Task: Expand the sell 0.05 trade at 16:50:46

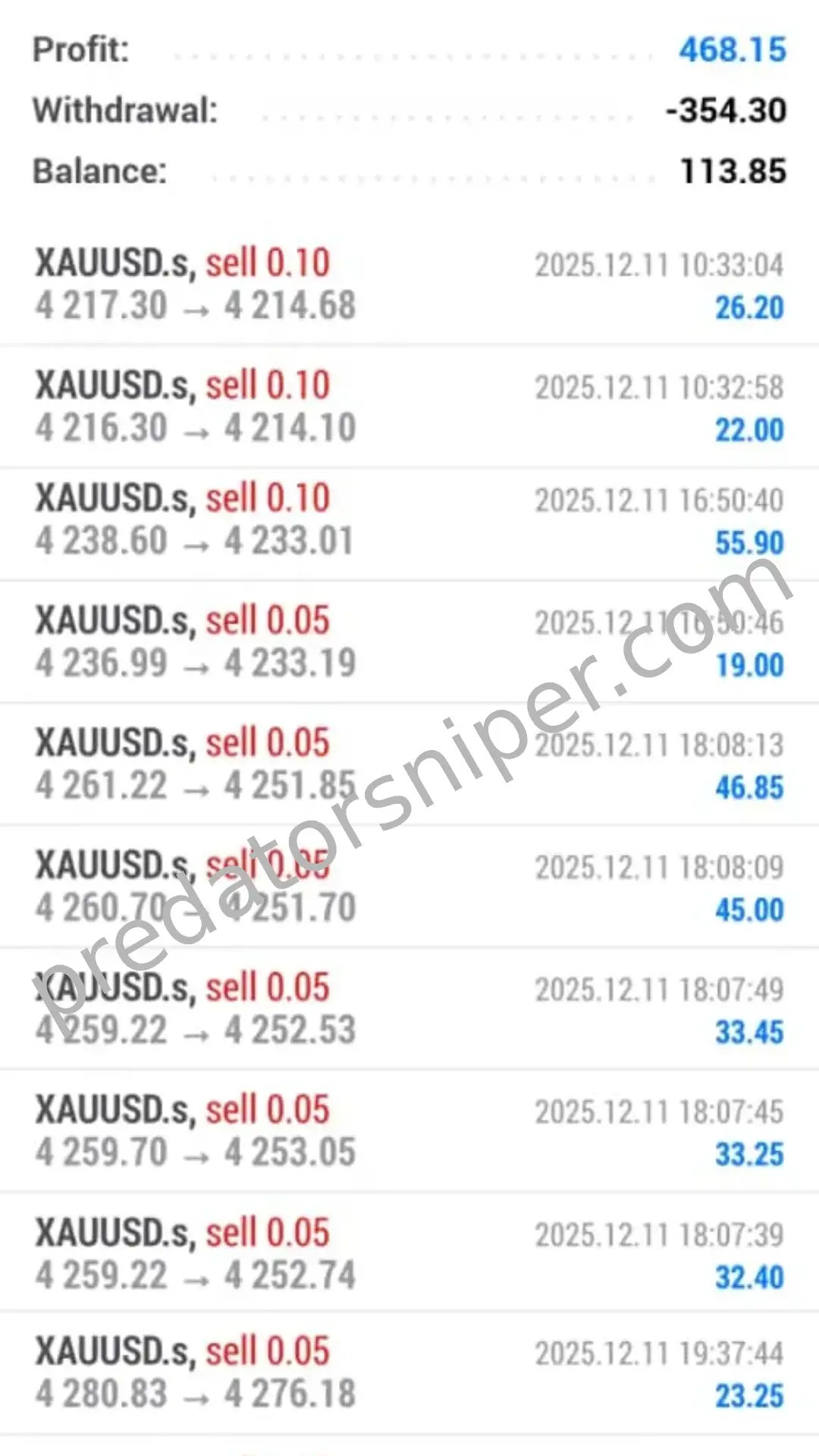Action: pos(409,642)
